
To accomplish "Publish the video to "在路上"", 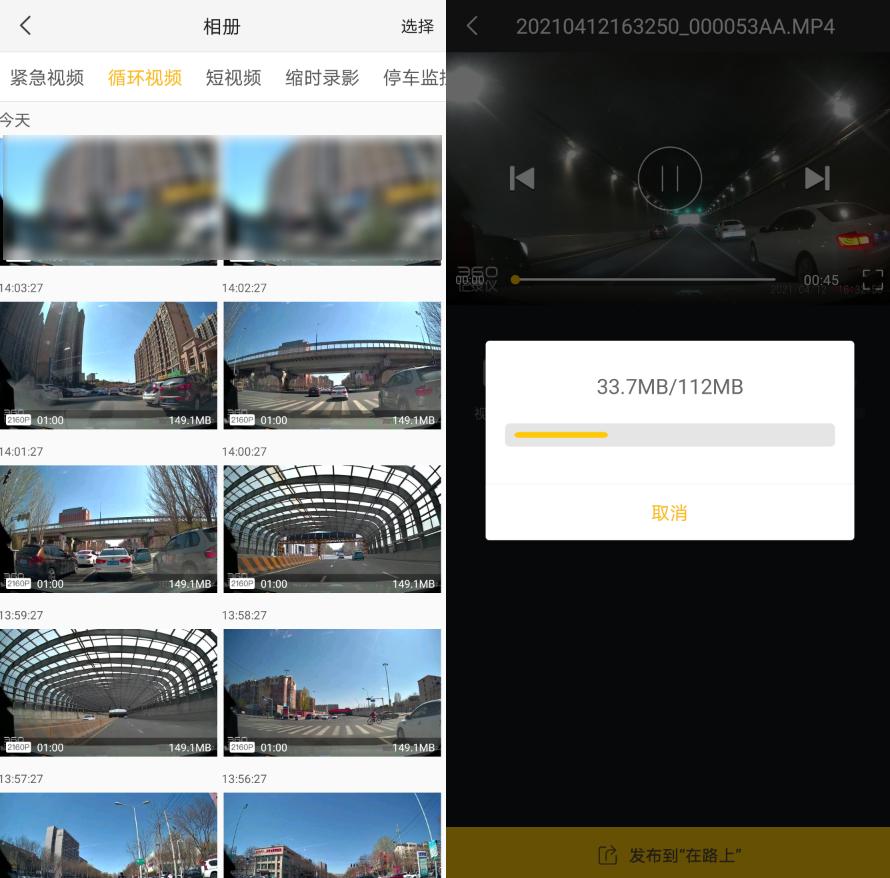I will click(669, 855).
